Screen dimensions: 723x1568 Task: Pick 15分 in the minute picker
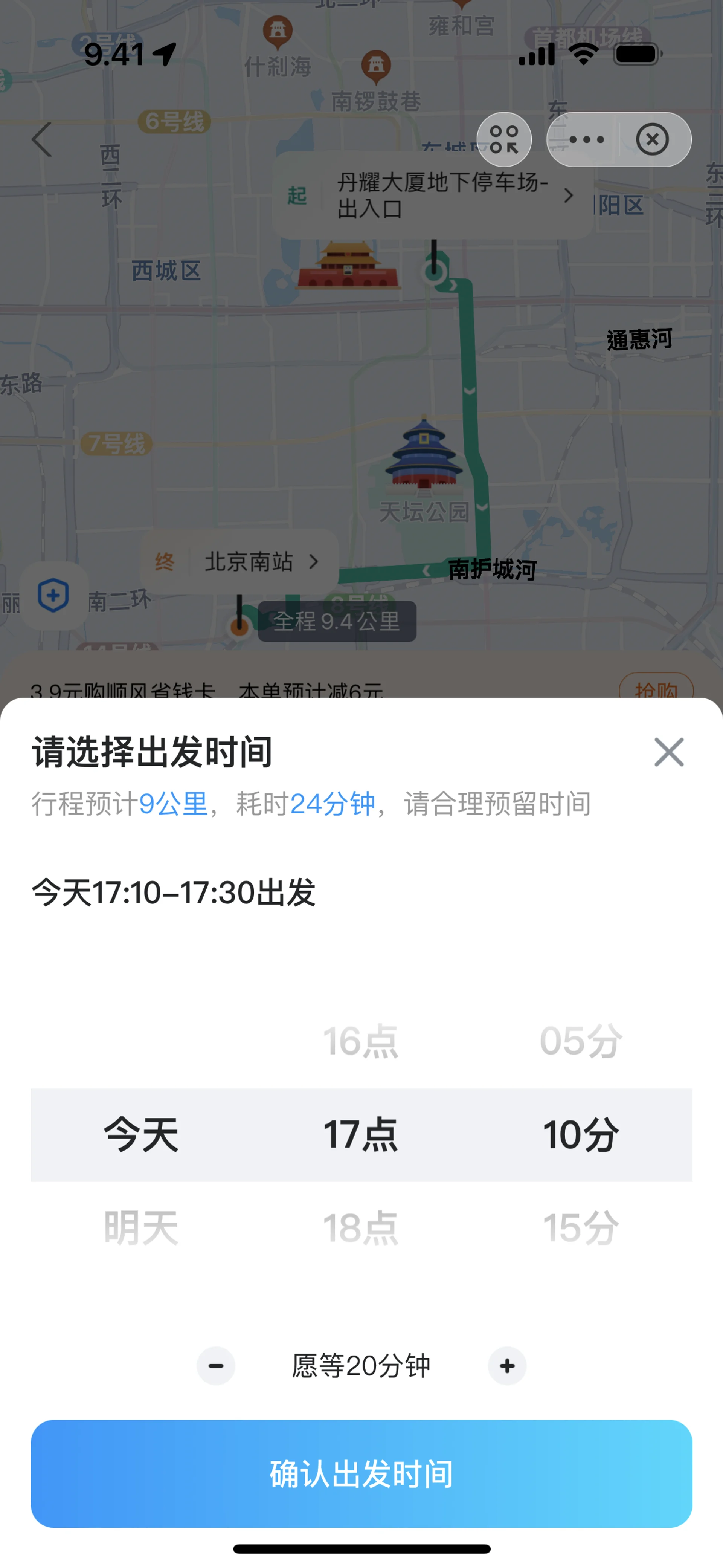coord(581,1228)
